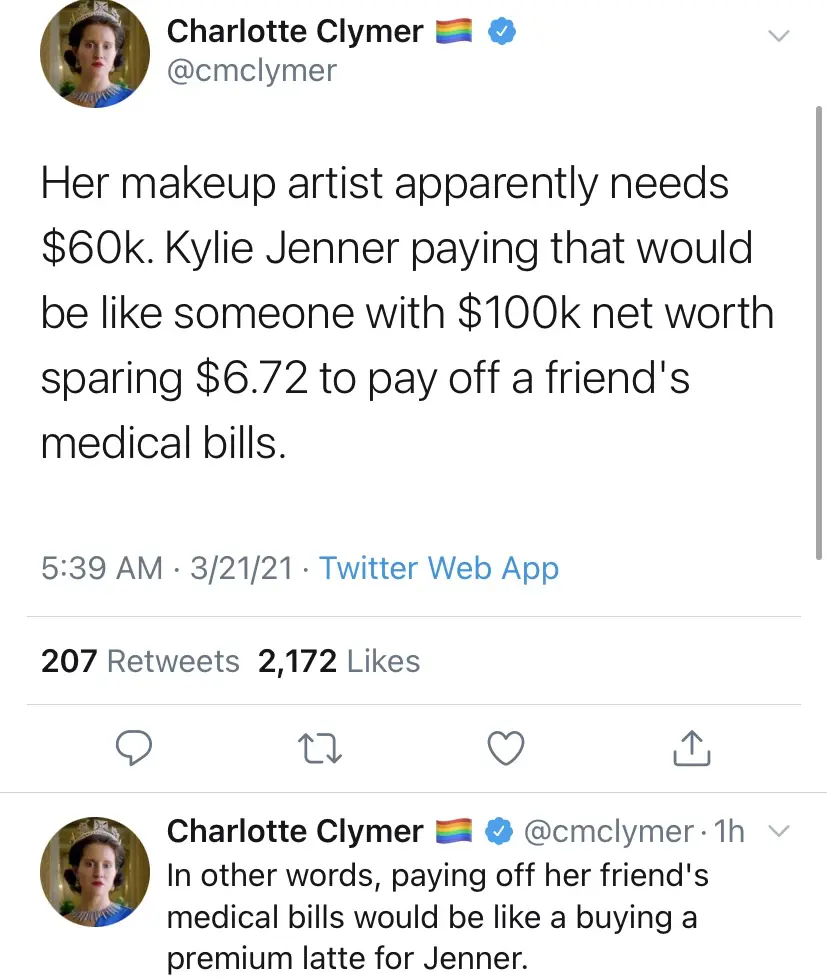Tap the avatar on the reply tweet
The height and width of the screenshot is (979, 827).
point(94,869)
